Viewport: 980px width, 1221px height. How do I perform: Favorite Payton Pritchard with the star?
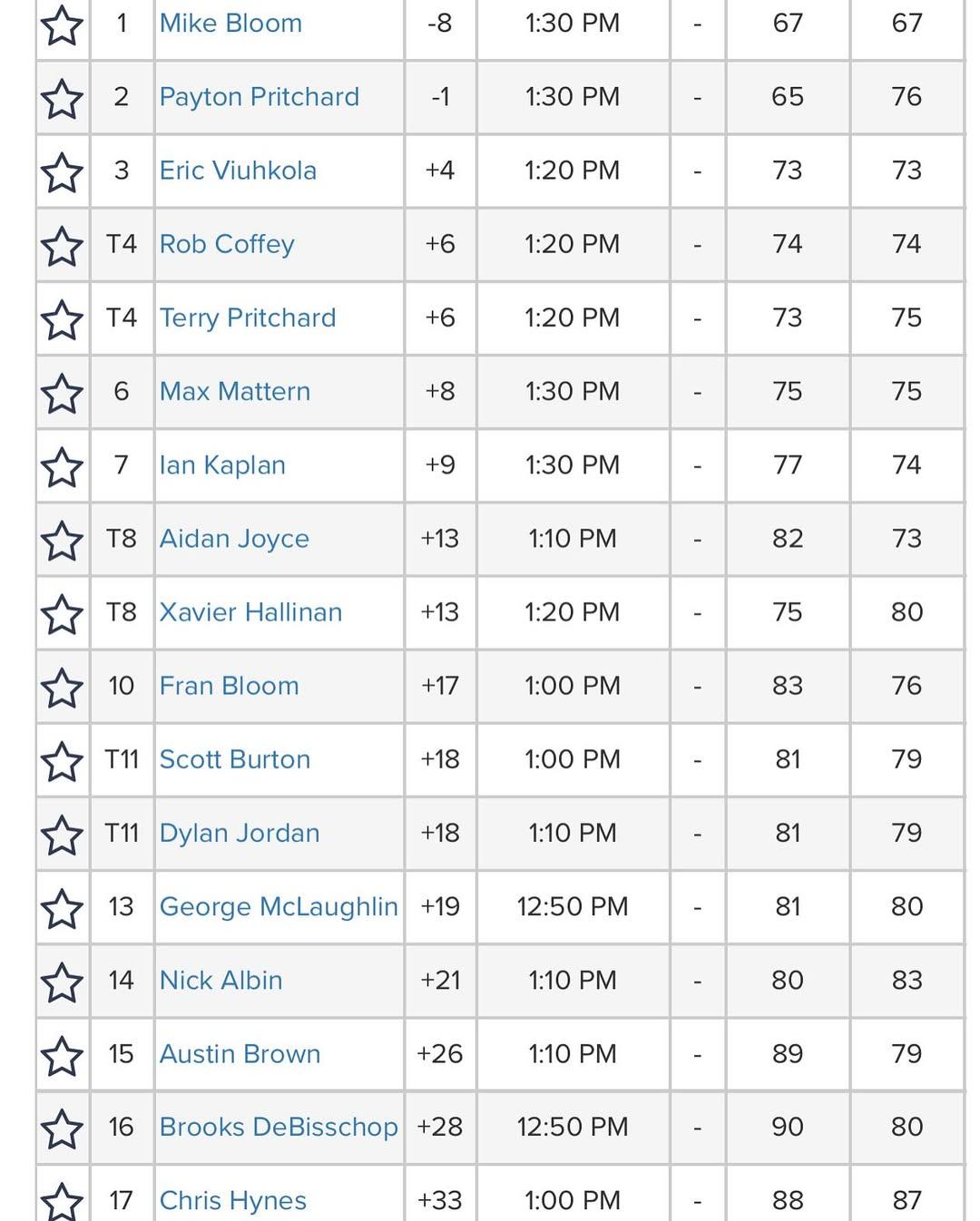point(62,98)
